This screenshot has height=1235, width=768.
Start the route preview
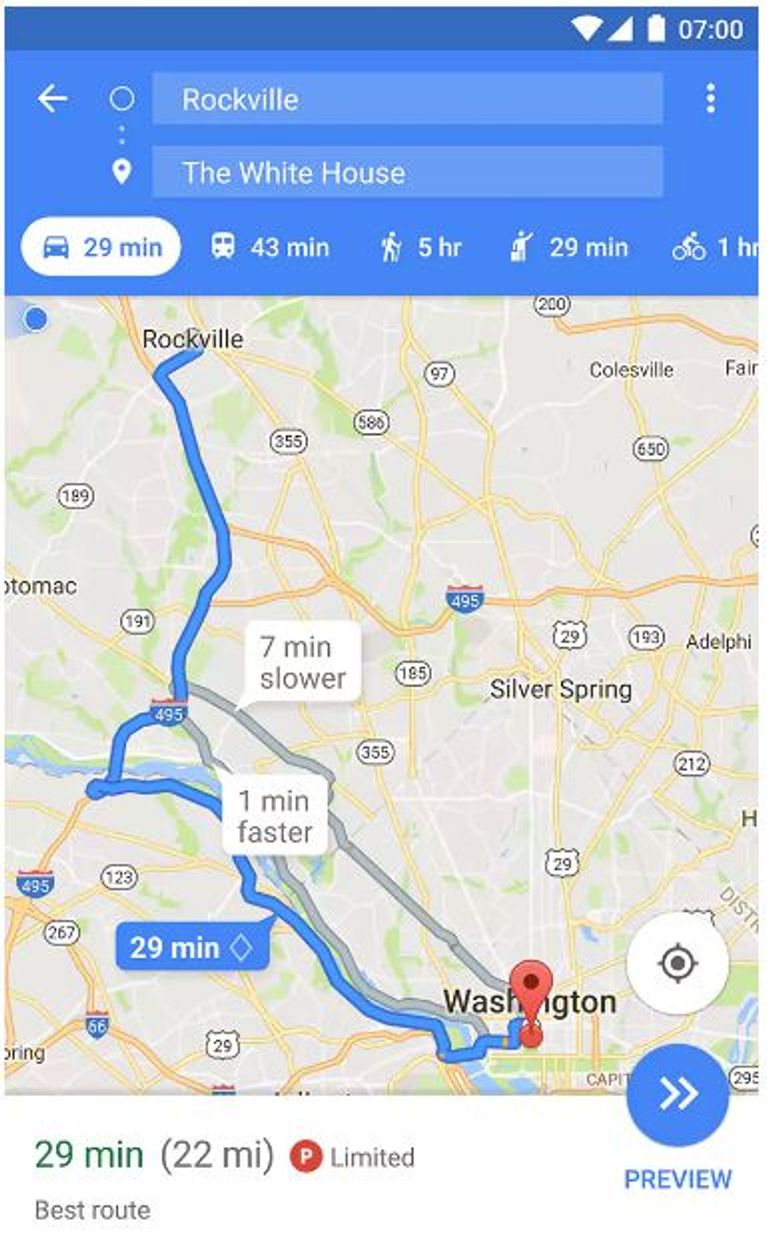click(678, 1096)
